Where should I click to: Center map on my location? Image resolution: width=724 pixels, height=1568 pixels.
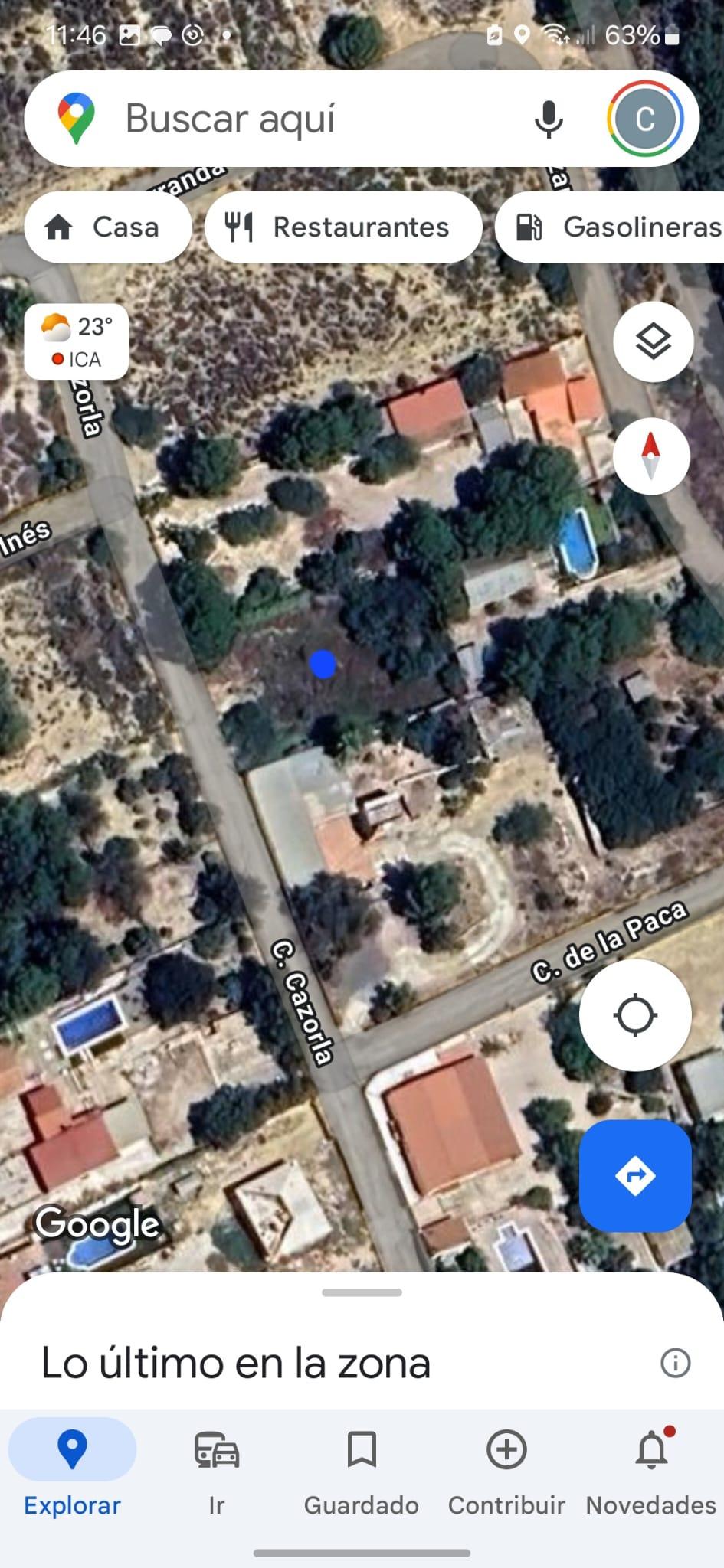point(635,1015)
